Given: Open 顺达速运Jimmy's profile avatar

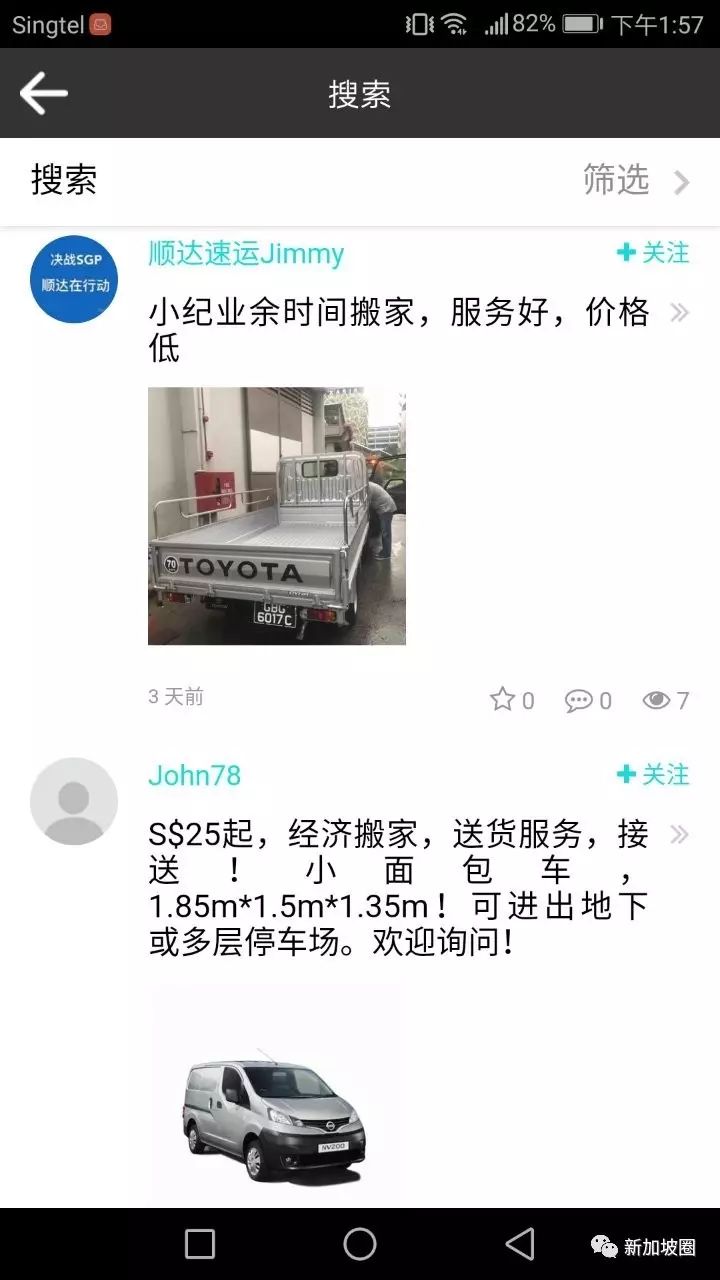Looking at the screenshot, I should [x=74, y=279].
